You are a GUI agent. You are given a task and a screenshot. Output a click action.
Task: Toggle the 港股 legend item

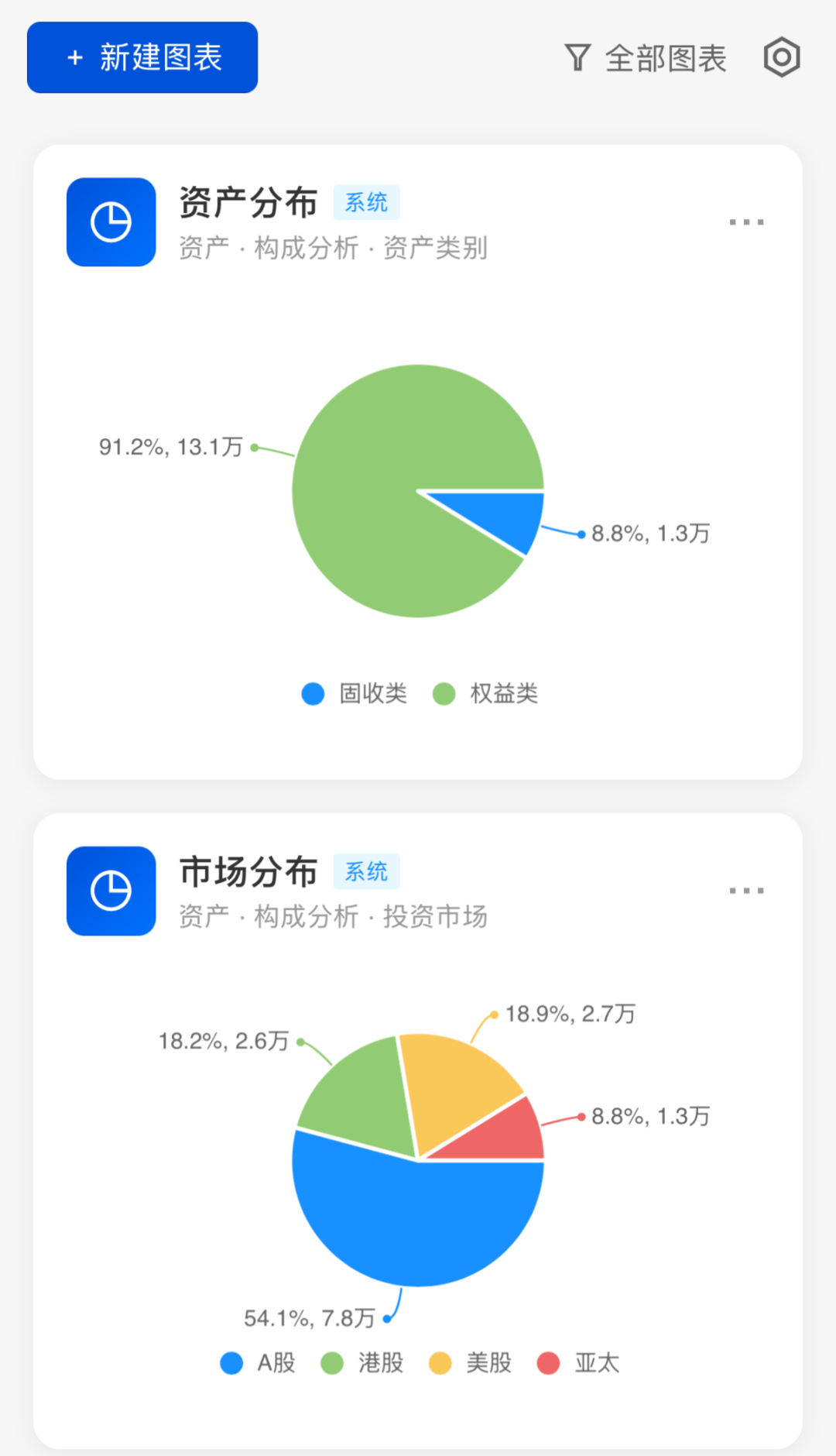tap(362, 1362)
